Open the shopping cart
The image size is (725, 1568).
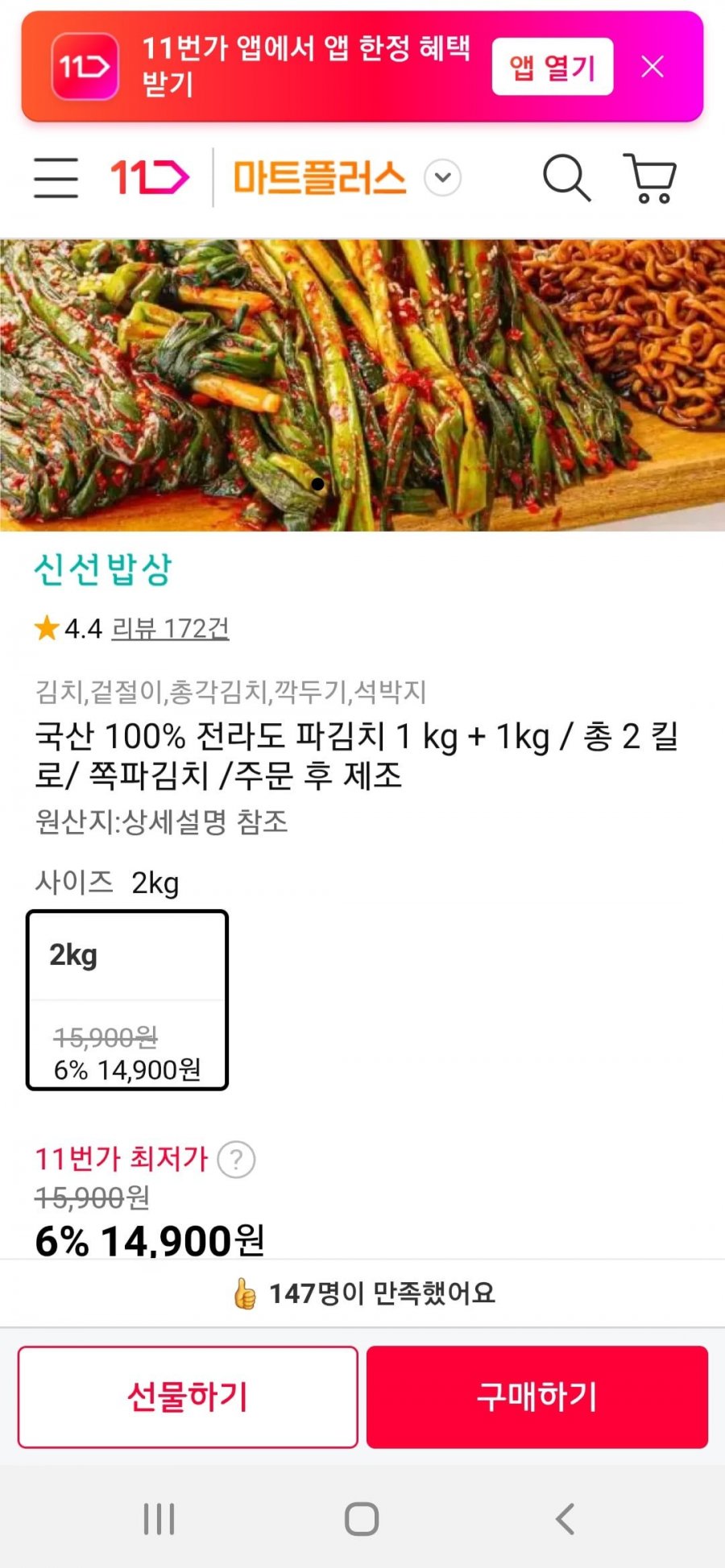tap(650, 178)
